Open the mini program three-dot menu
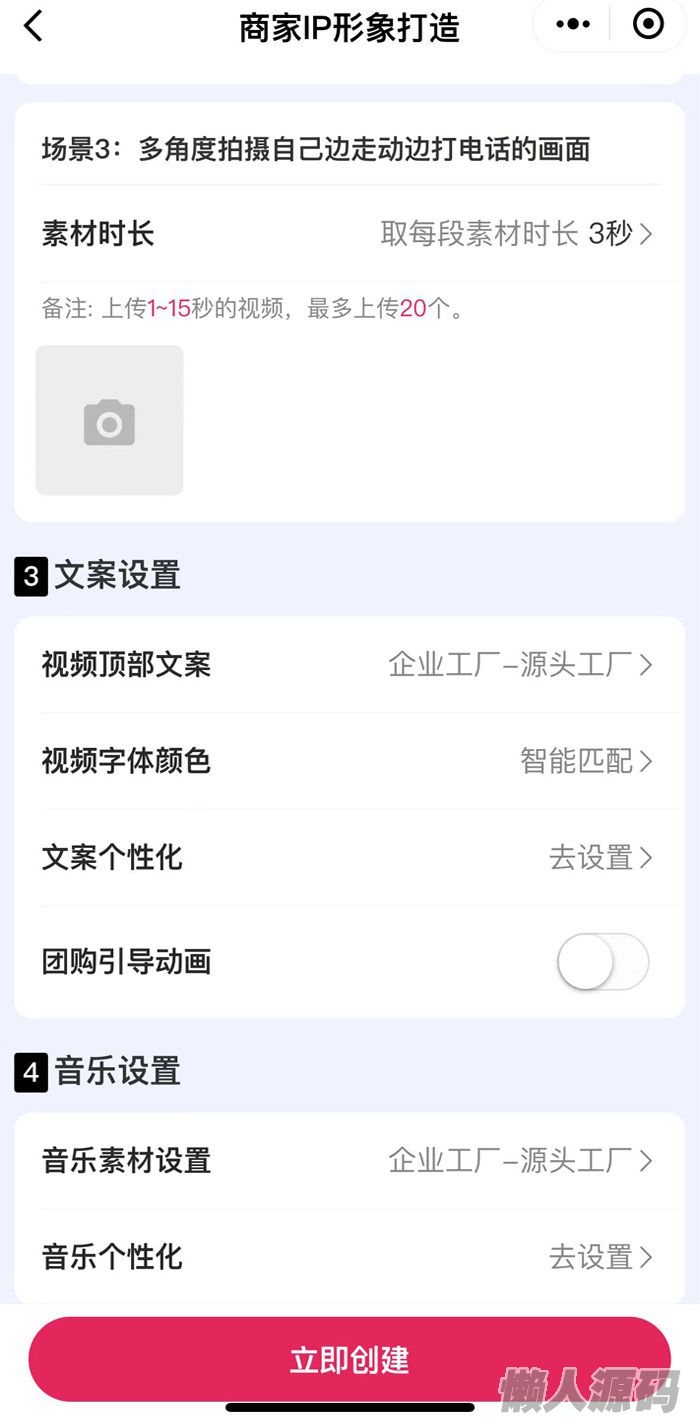The width and height of the screenshot is (700, 1426). coord(573,25)
